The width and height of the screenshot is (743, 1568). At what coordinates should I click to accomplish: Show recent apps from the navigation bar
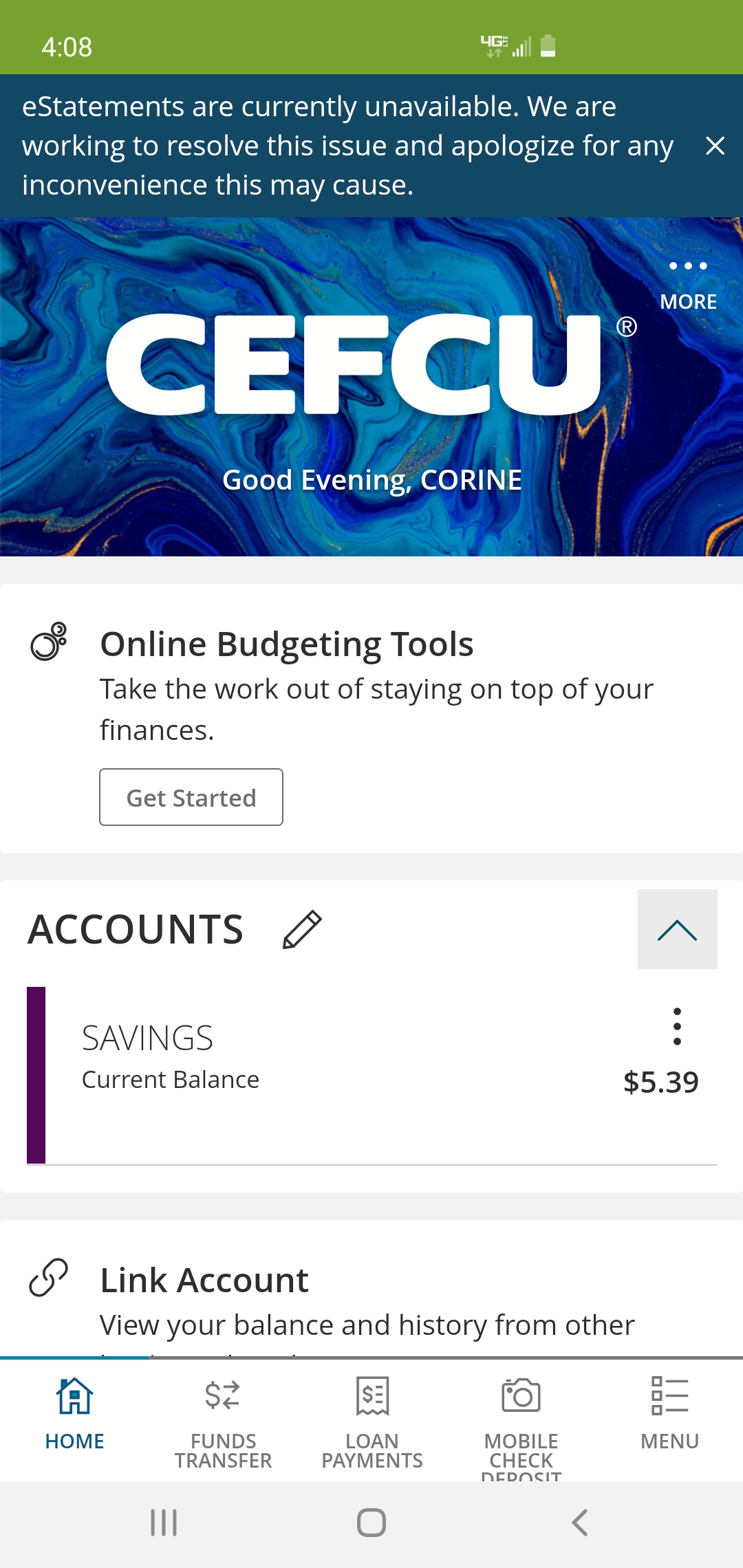pyautogui.click(x=164, y=1523)
